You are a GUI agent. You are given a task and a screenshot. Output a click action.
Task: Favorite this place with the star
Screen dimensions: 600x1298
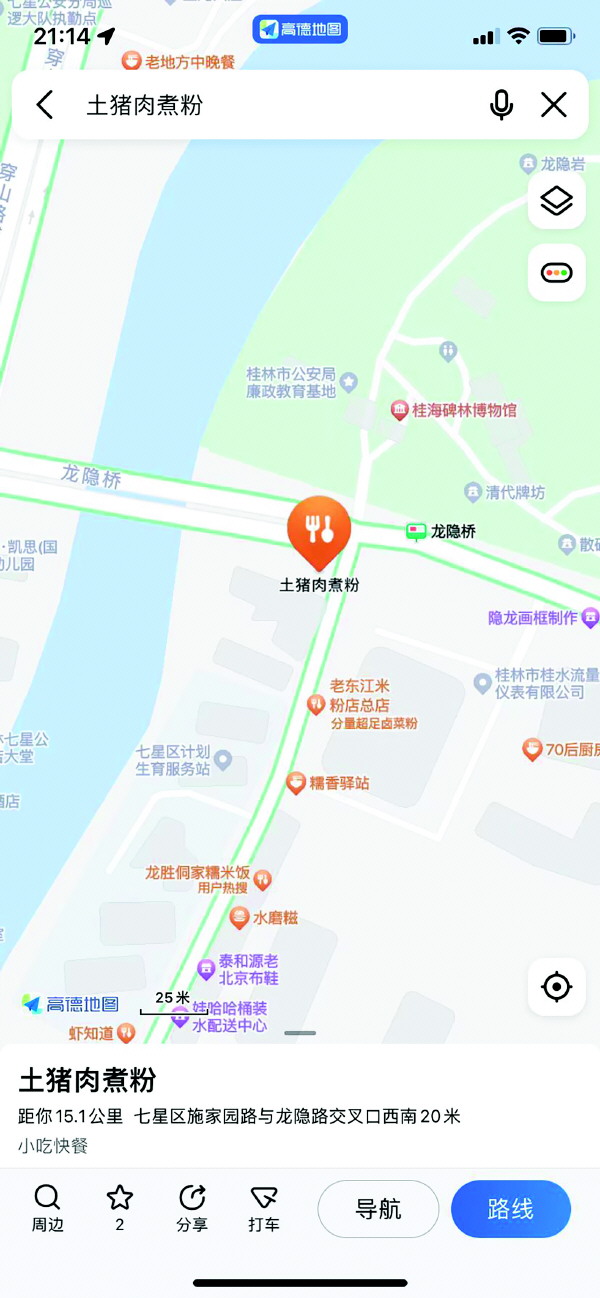pyautogui.click(x=120, y=1208)
